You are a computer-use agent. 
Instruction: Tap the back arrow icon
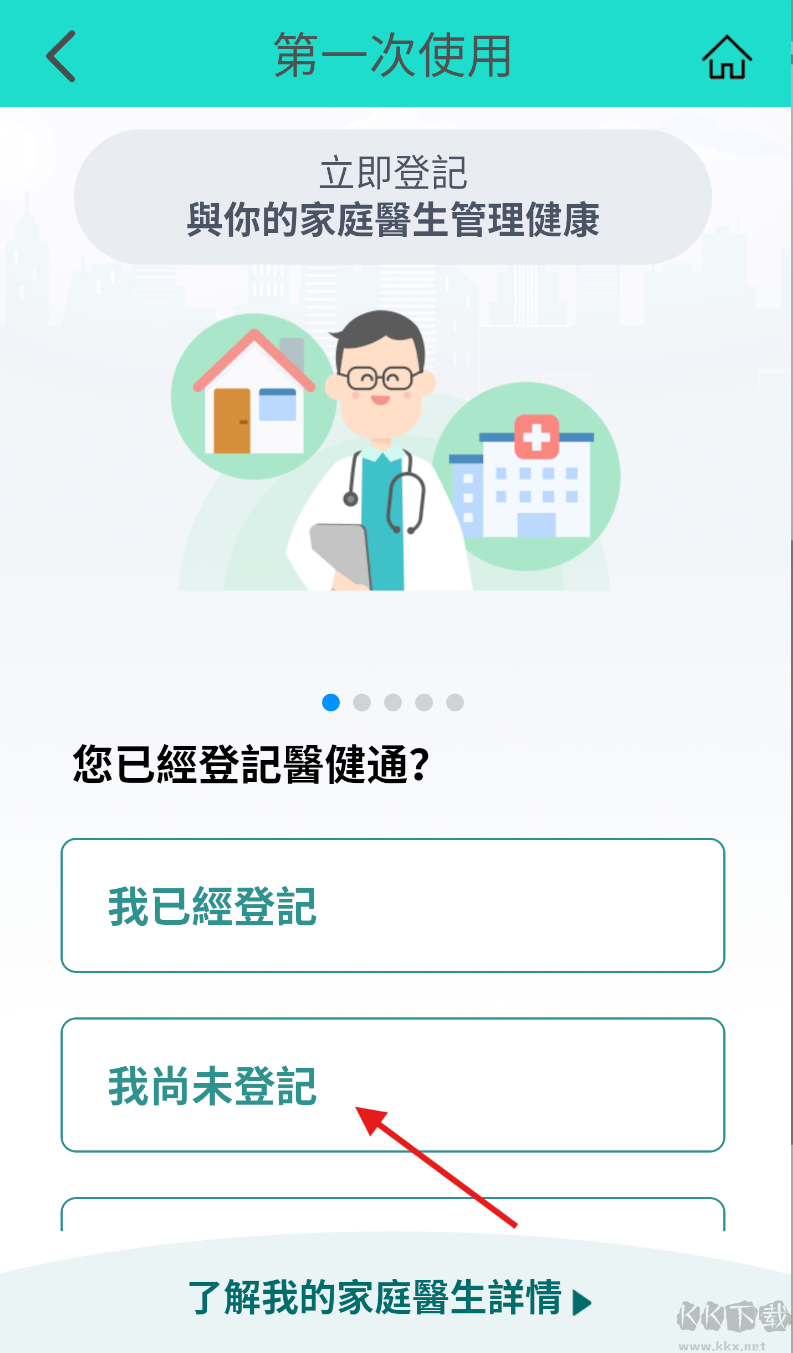click(60, 57)
